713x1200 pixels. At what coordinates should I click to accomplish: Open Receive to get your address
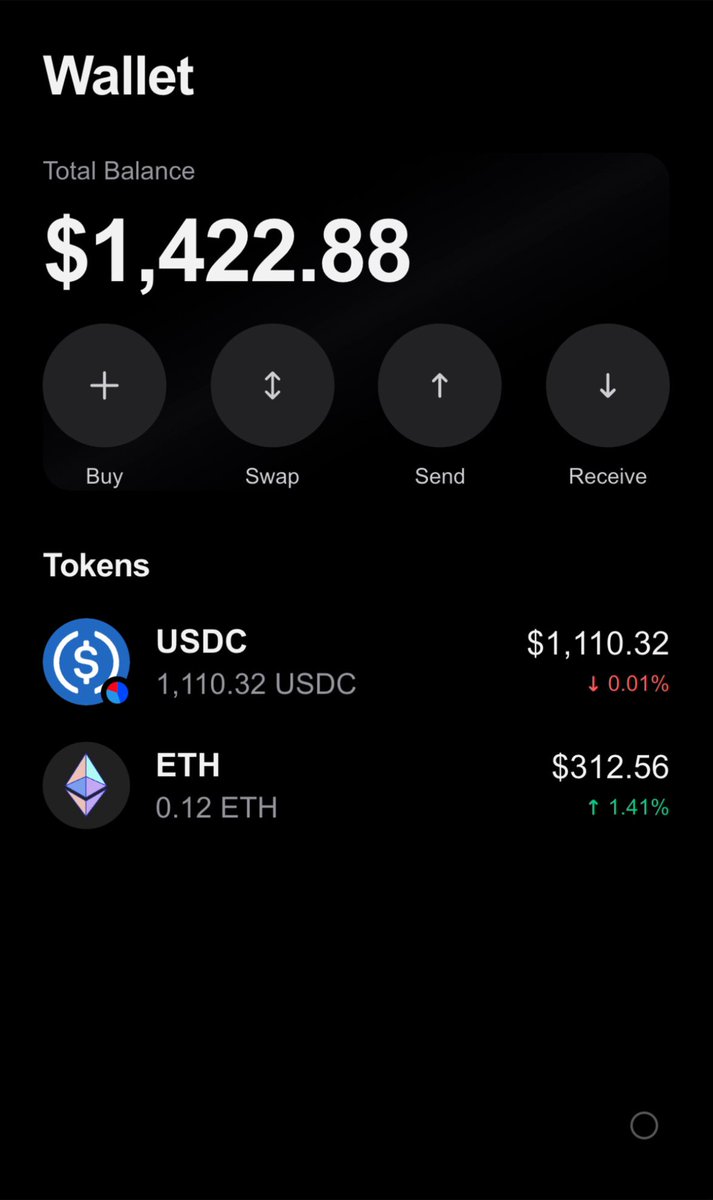point(607,386)
